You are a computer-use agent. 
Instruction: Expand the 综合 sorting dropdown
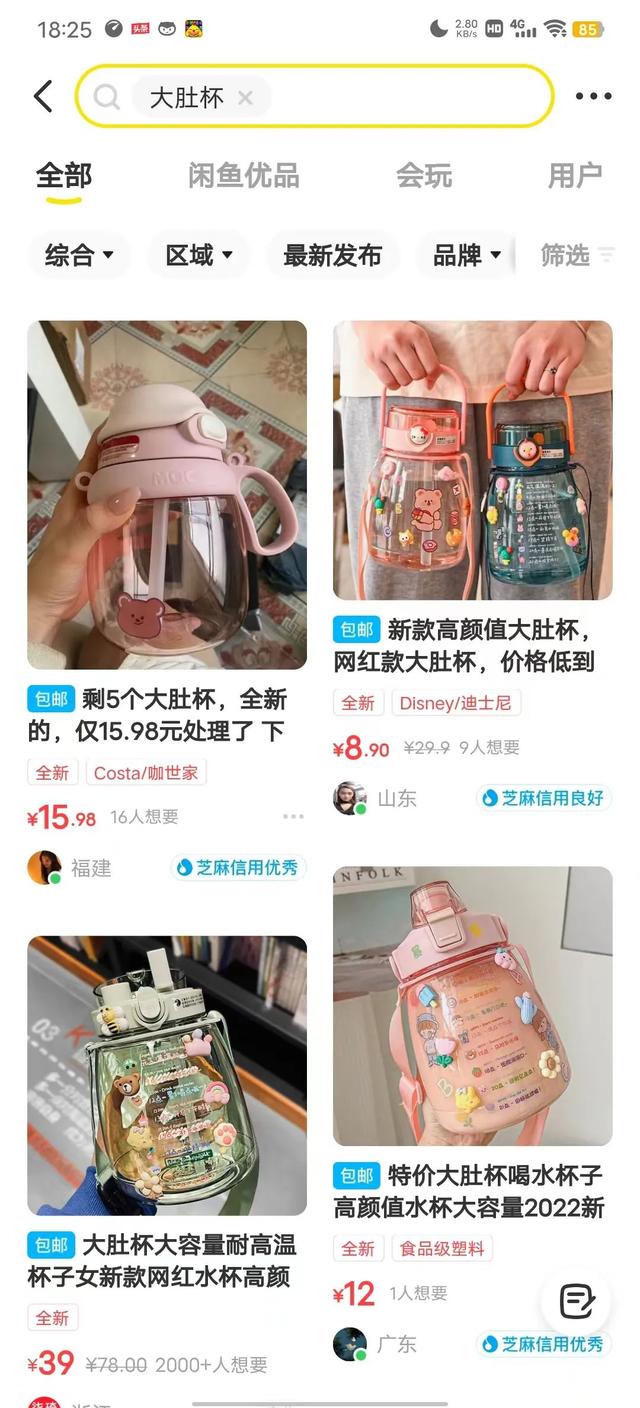(78, 256)
